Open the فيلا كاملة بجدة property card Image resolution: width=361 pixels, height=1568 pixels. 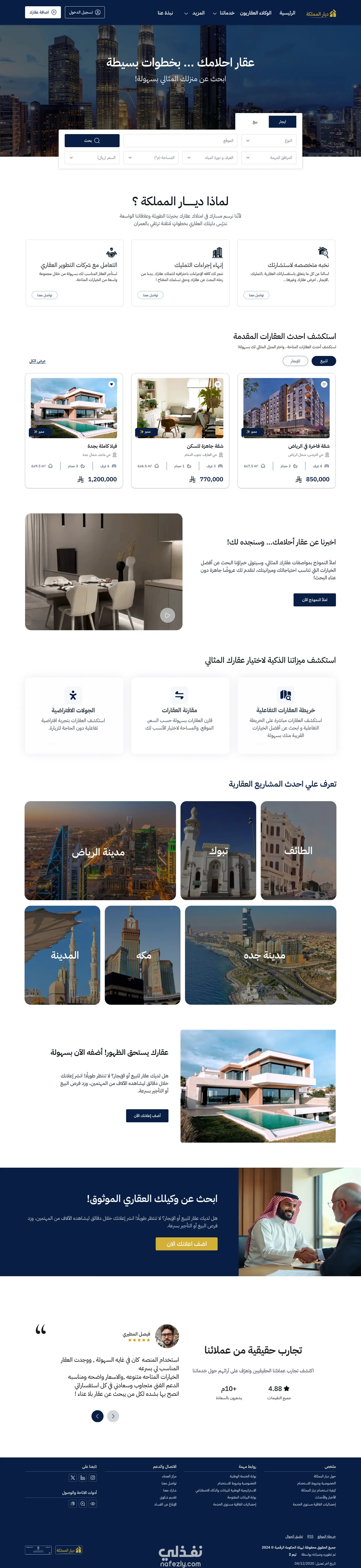[x=74, y=430]
